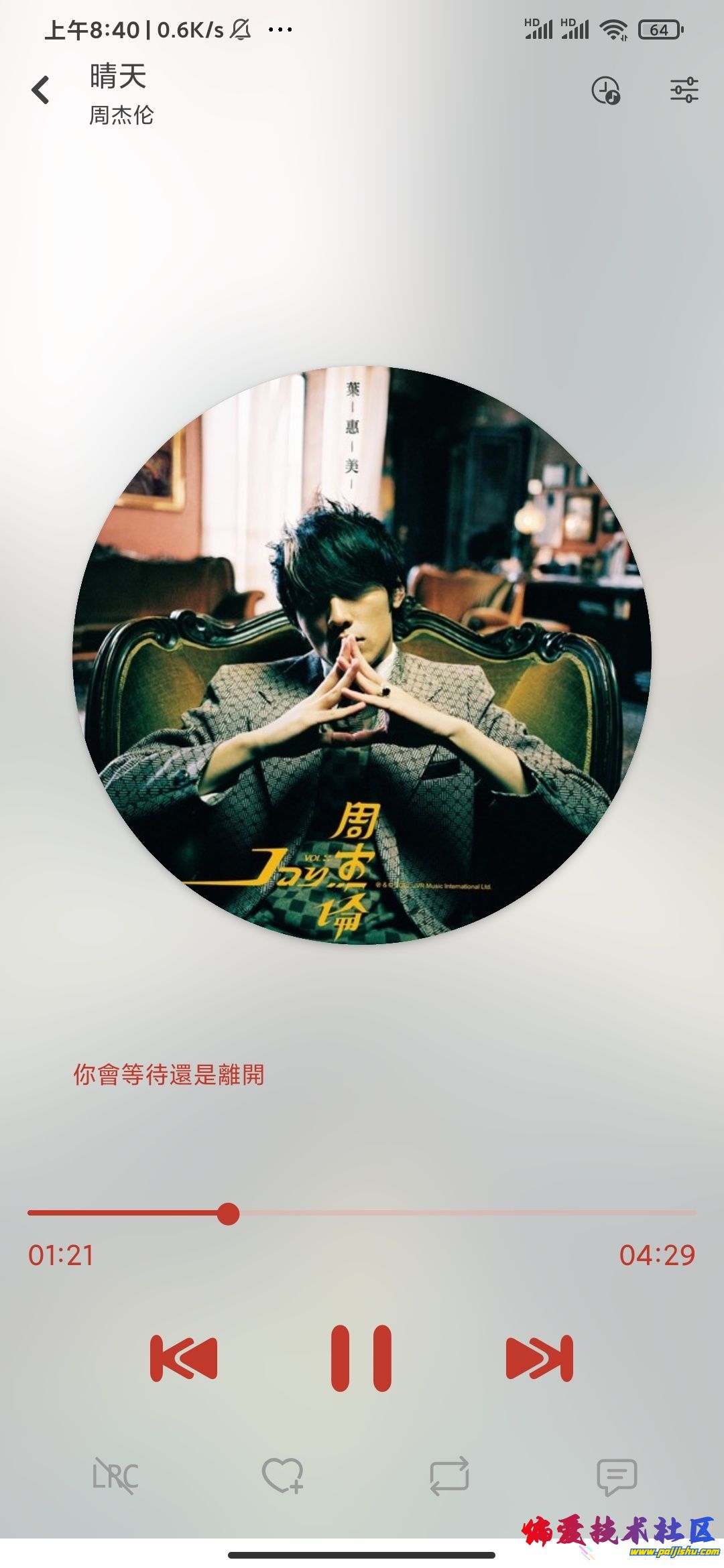Open the sleep timer icon

point(605,90)
